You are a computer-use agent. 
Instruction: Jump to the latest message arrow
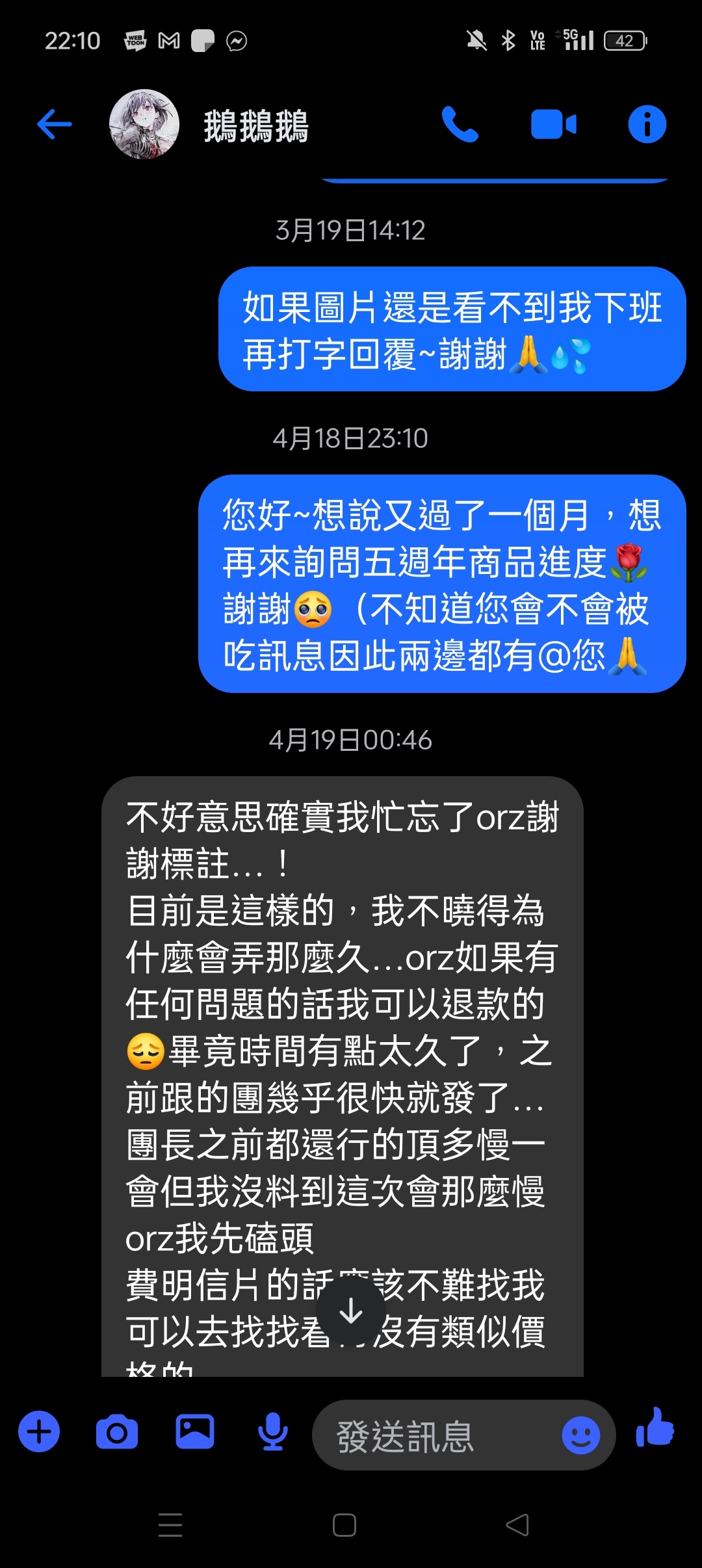coord(351,1311)
